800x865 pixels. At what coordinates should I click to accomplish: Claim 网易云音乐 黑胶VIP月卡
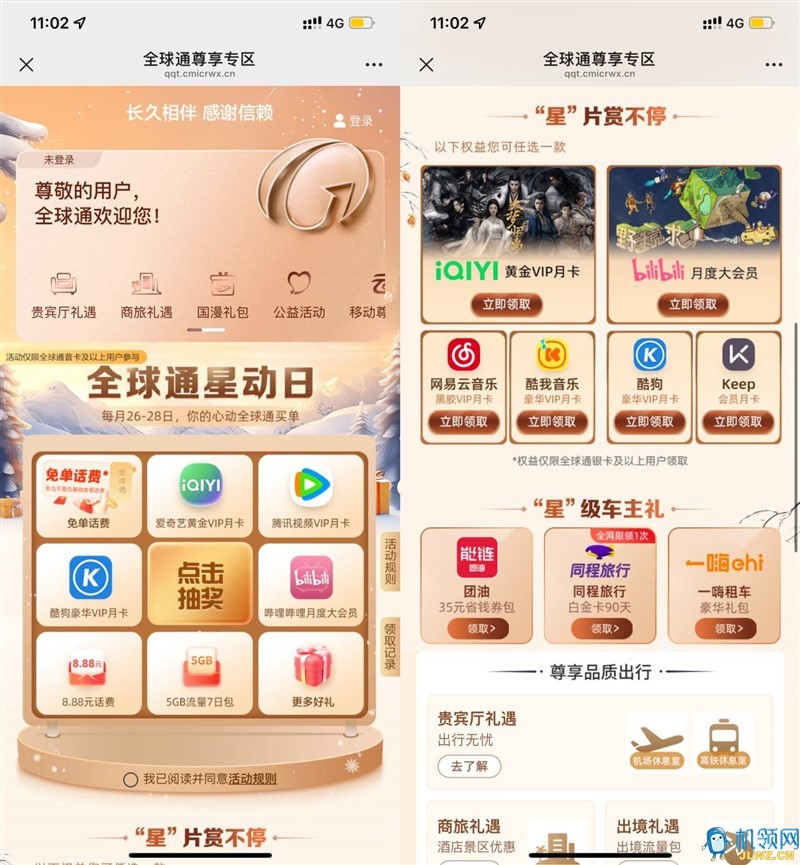click(x=463, y=422)
